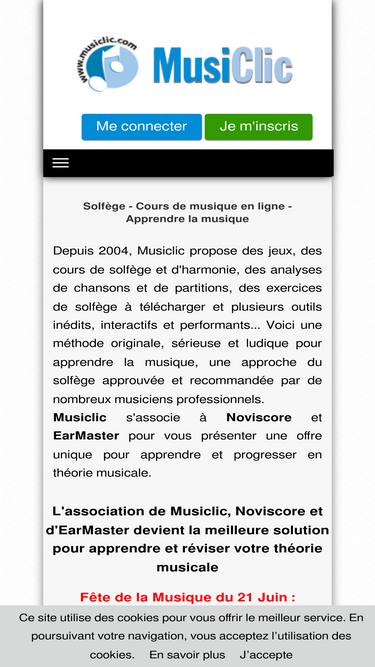
Task: Open the En savoir plus cookie link
Action: coord(187,655)
